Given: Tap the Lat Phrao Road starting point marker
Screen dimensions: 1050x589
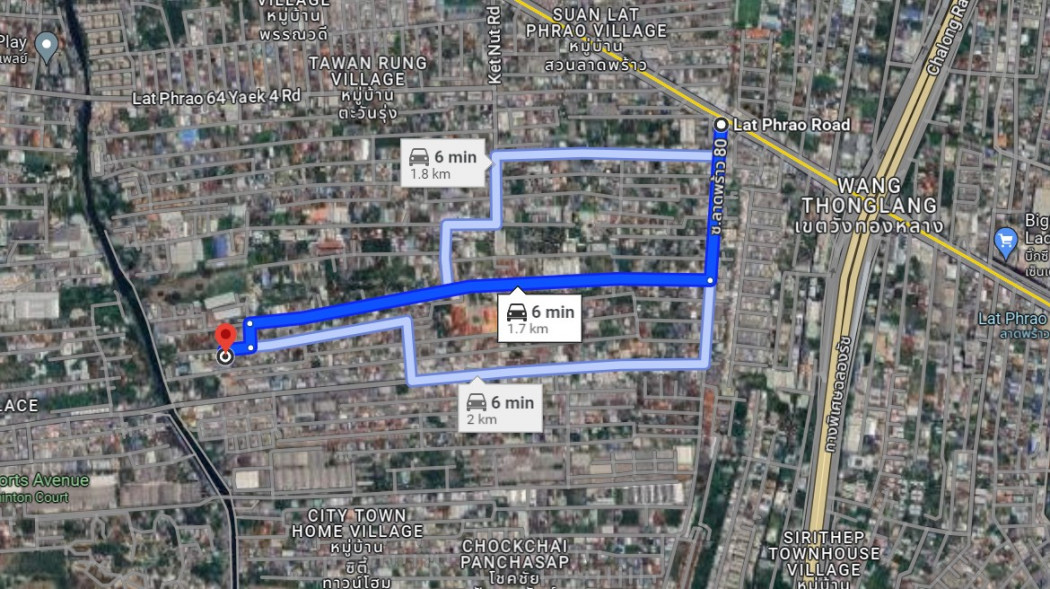Looking at the screenshot, I should 721,124.
